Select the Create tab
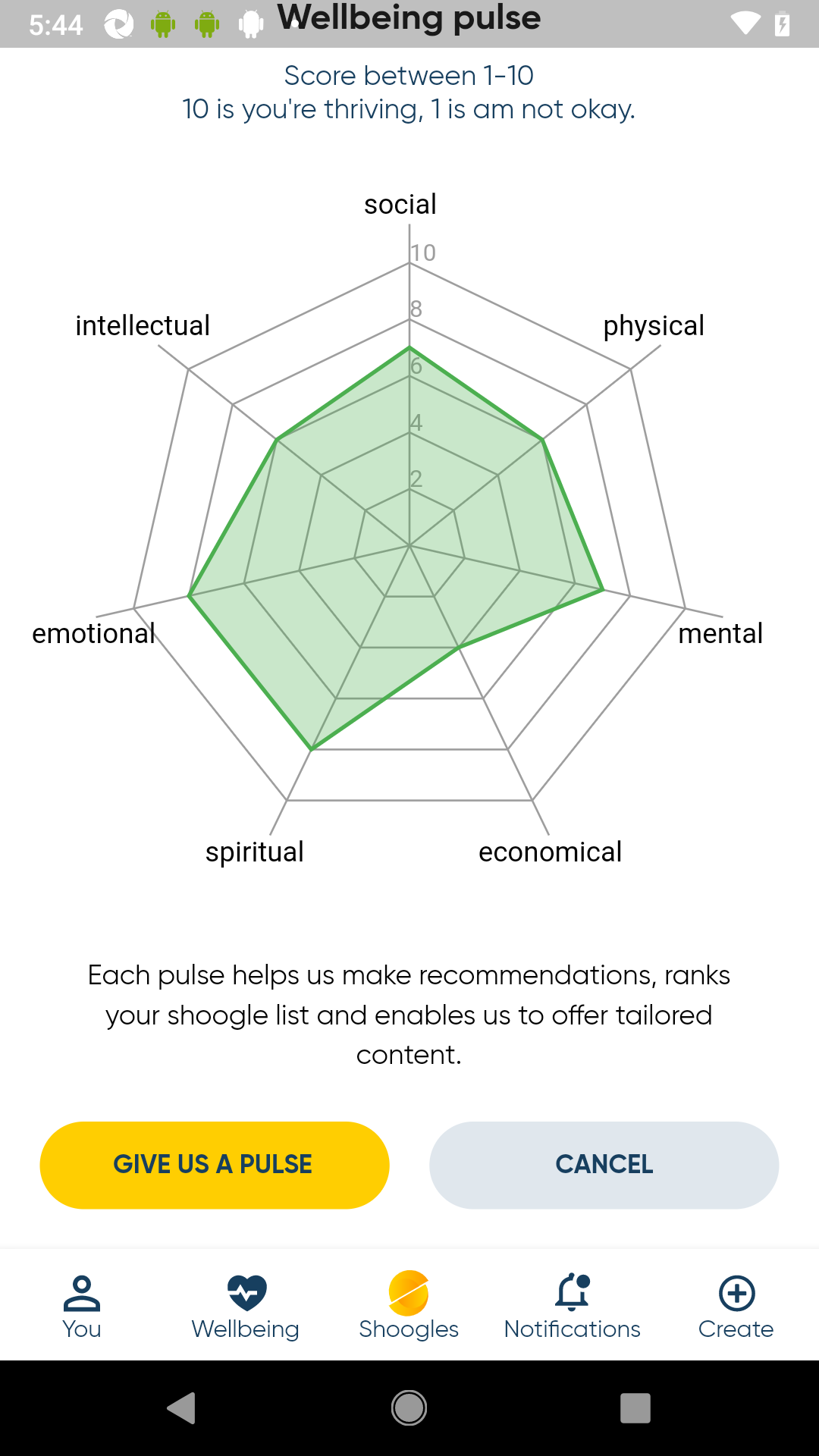The width and height of the screenshot is (819, 1456). pos(736,1306)
